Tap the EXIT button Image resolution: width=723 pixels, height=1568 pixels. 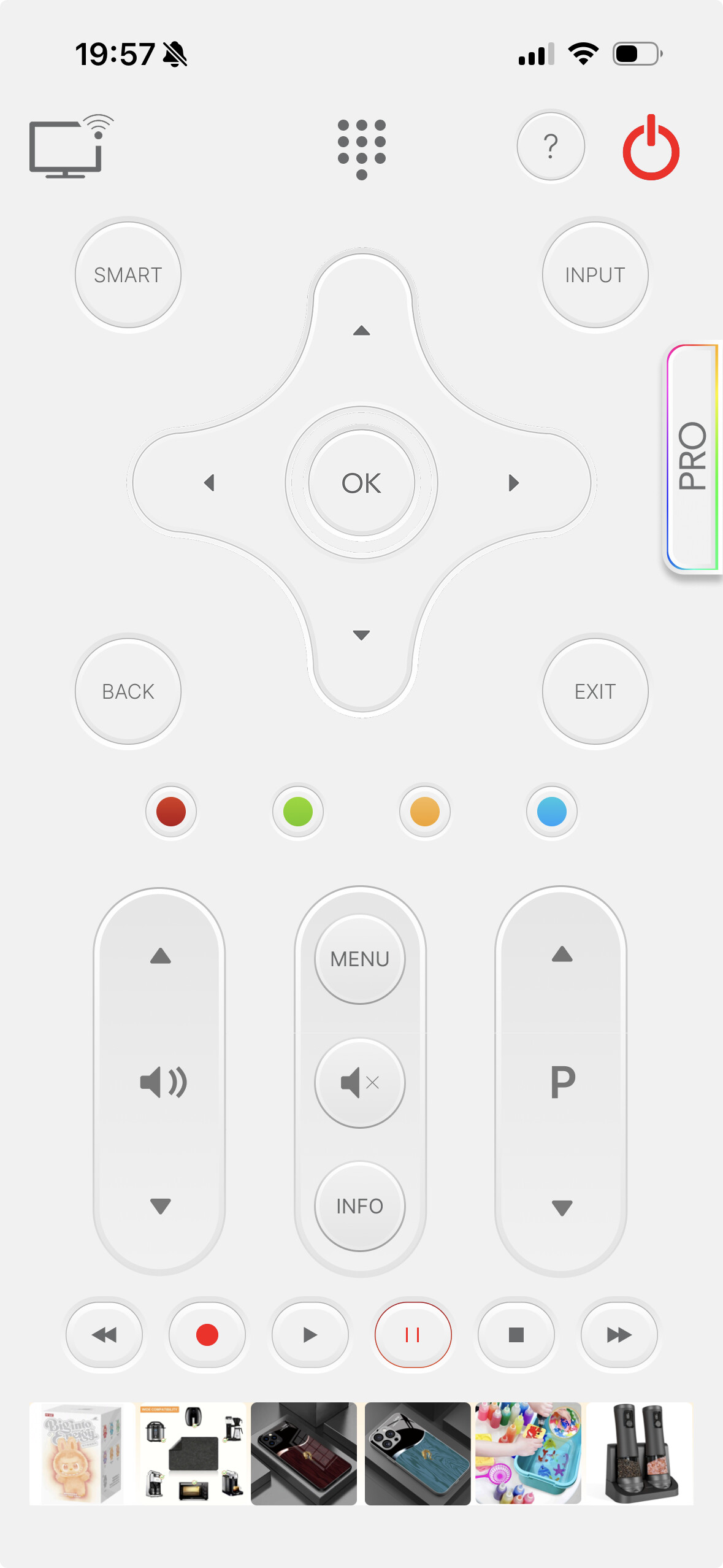tap(595, 691)
